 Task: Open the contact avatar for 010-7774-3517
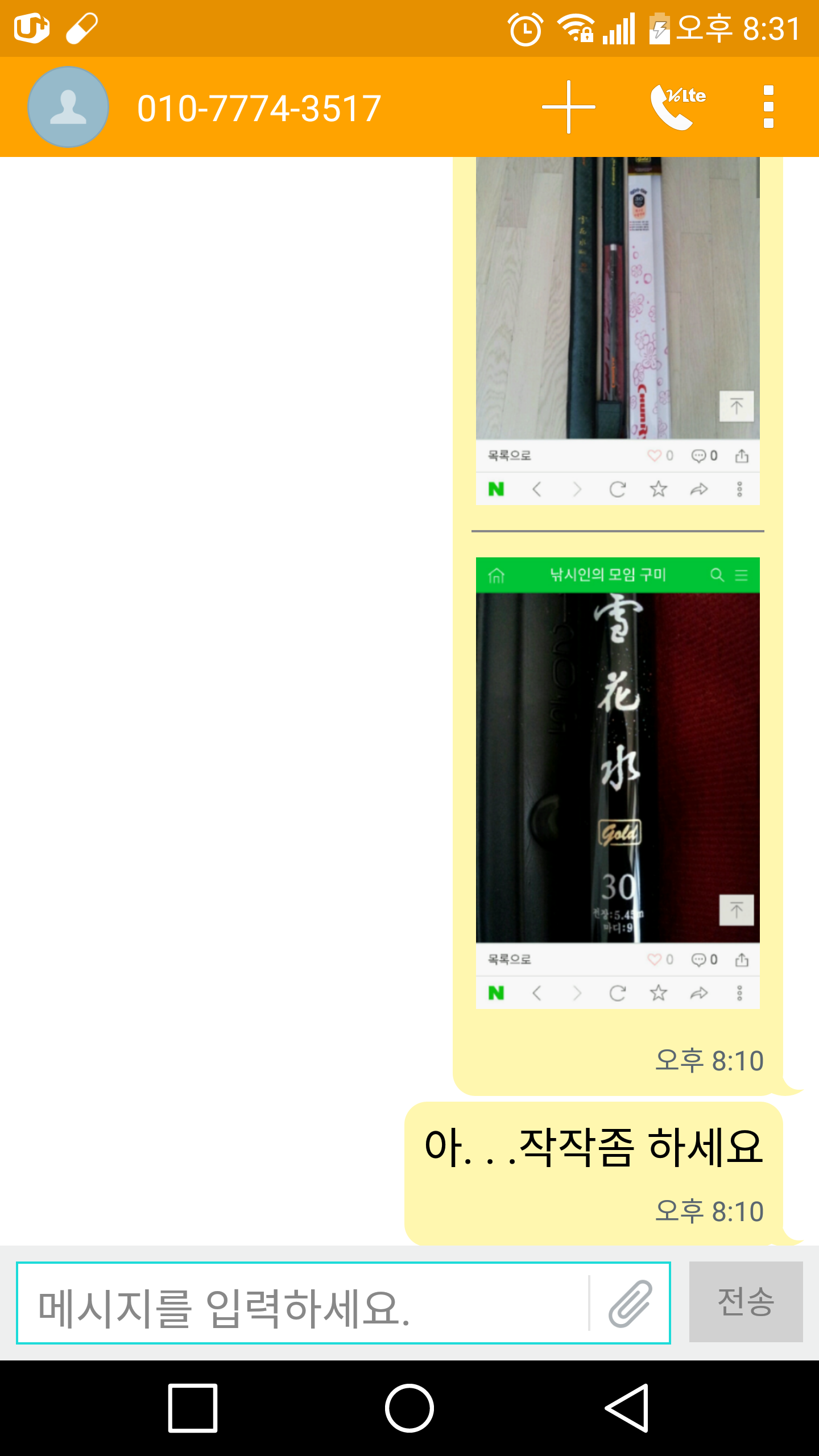pos(68,107)
